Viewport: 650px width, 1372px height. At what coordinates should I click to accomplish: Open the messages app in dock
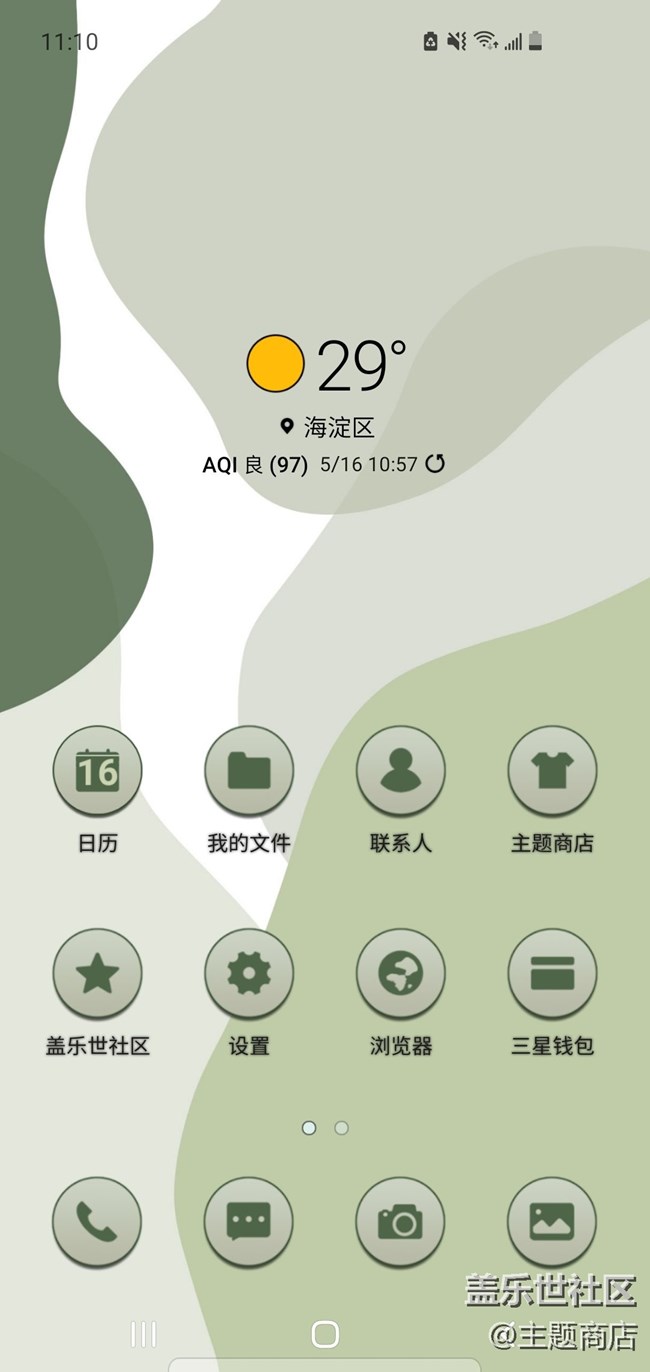[x=249, y=1221]
